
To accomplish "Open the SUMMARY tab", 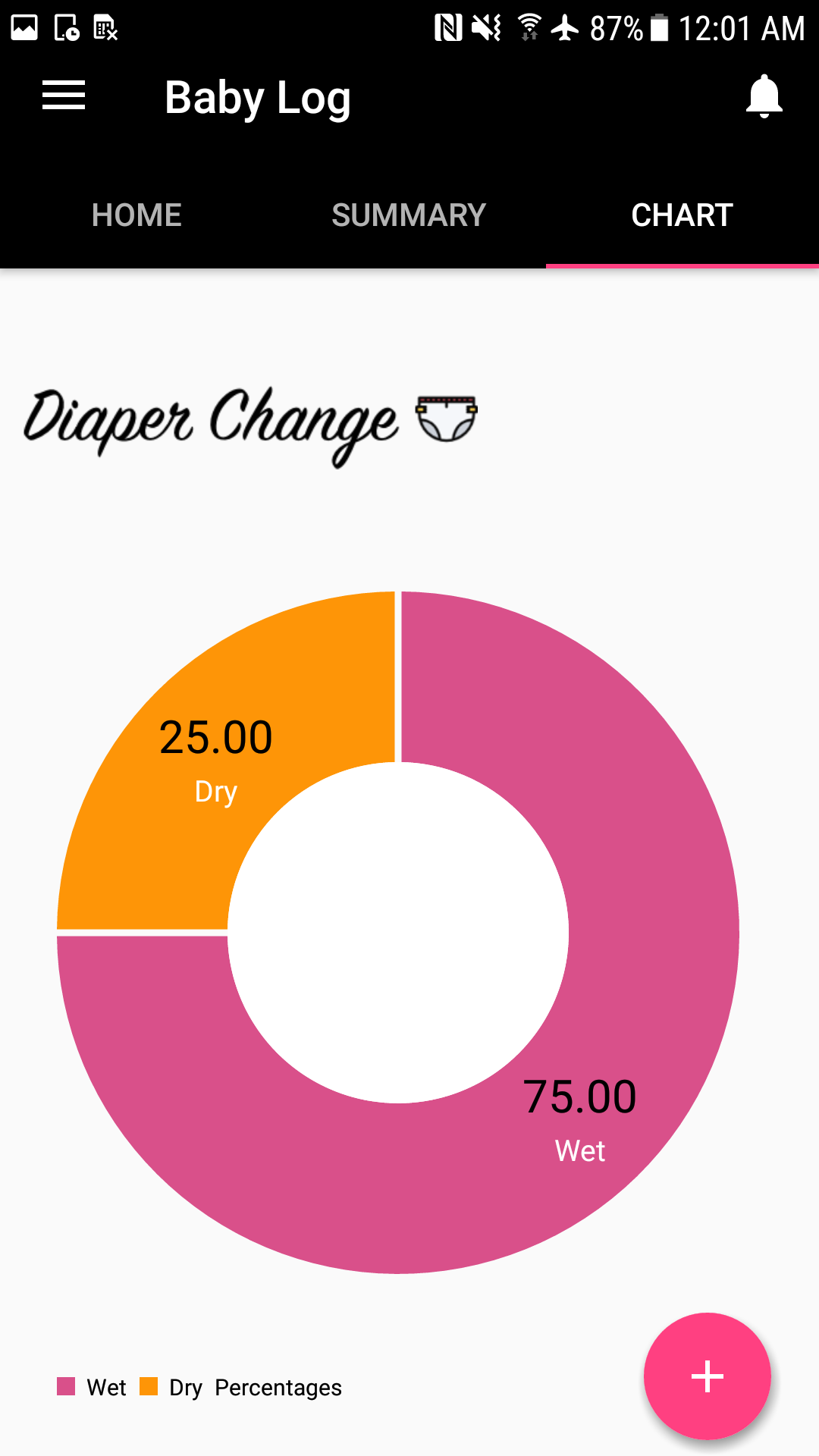I will [409, 215].
